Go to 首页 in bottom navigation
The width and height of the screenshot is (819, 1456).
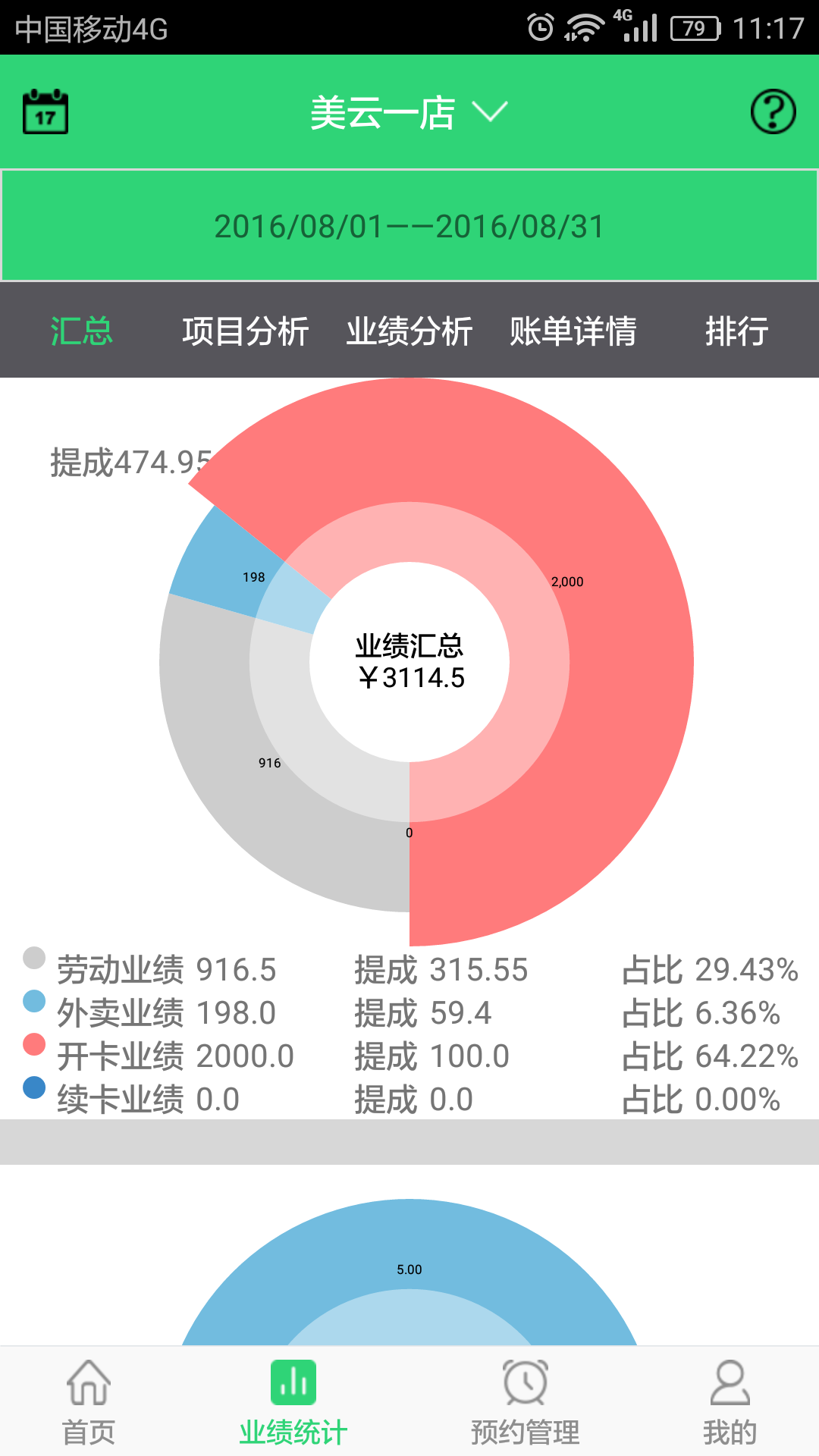click(89, 1402)
